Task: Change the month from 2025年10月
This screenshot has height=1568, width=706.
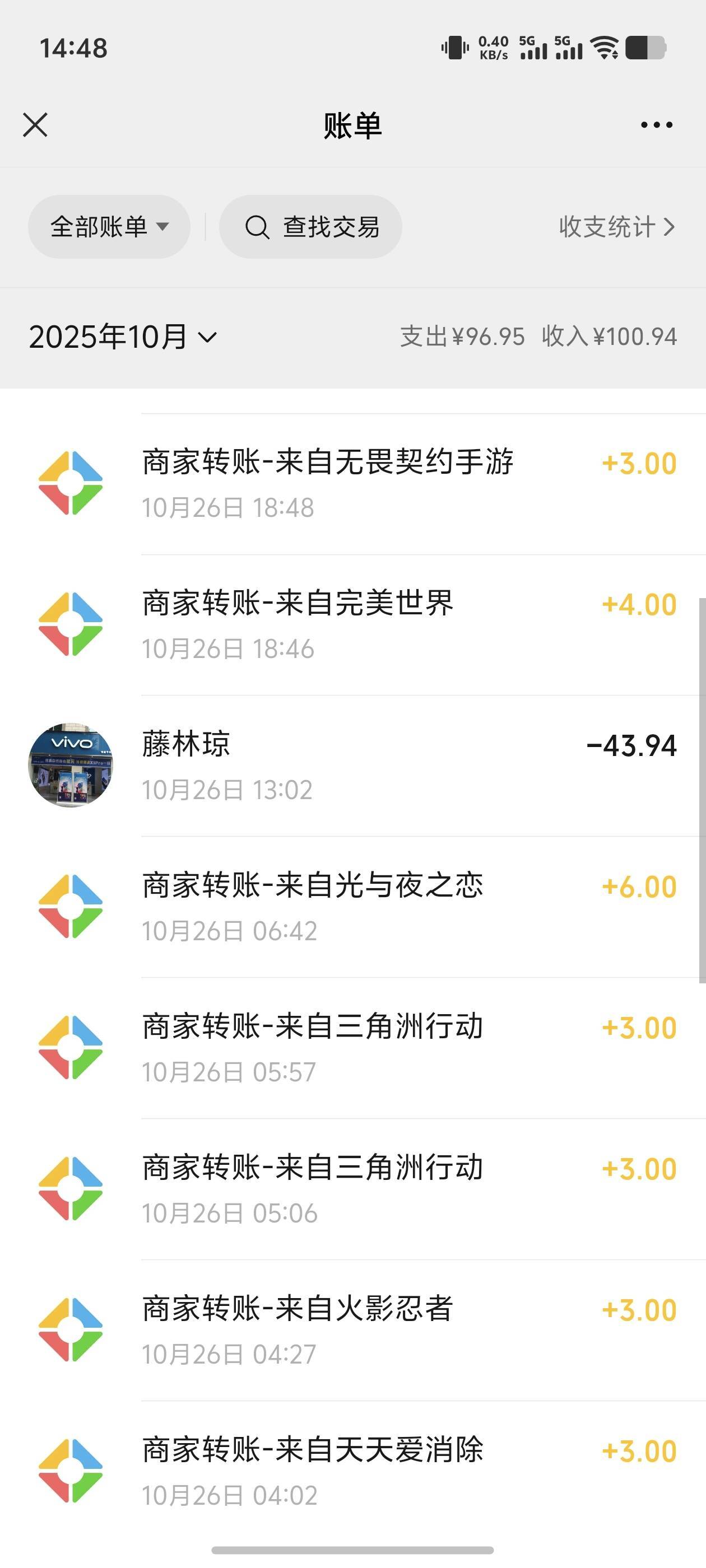Action: 123,337
